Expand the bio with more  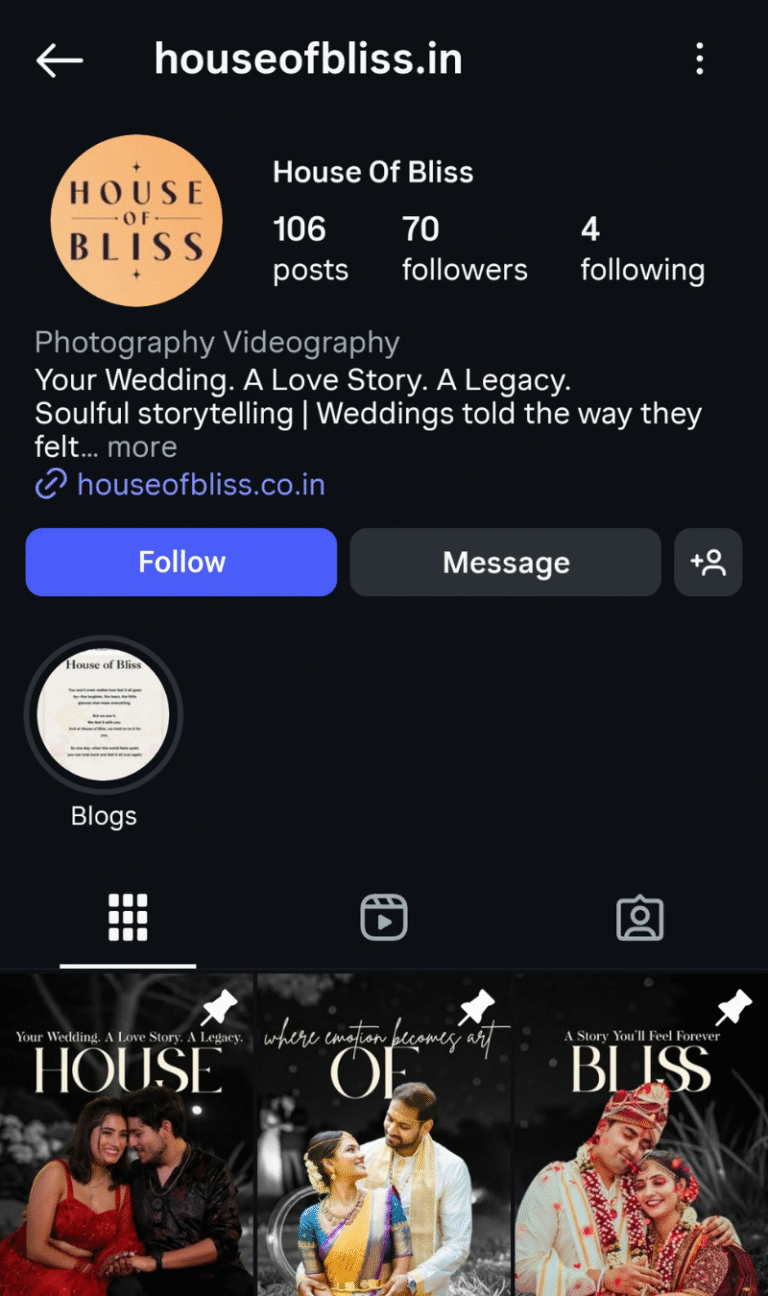tap(142, 447)
